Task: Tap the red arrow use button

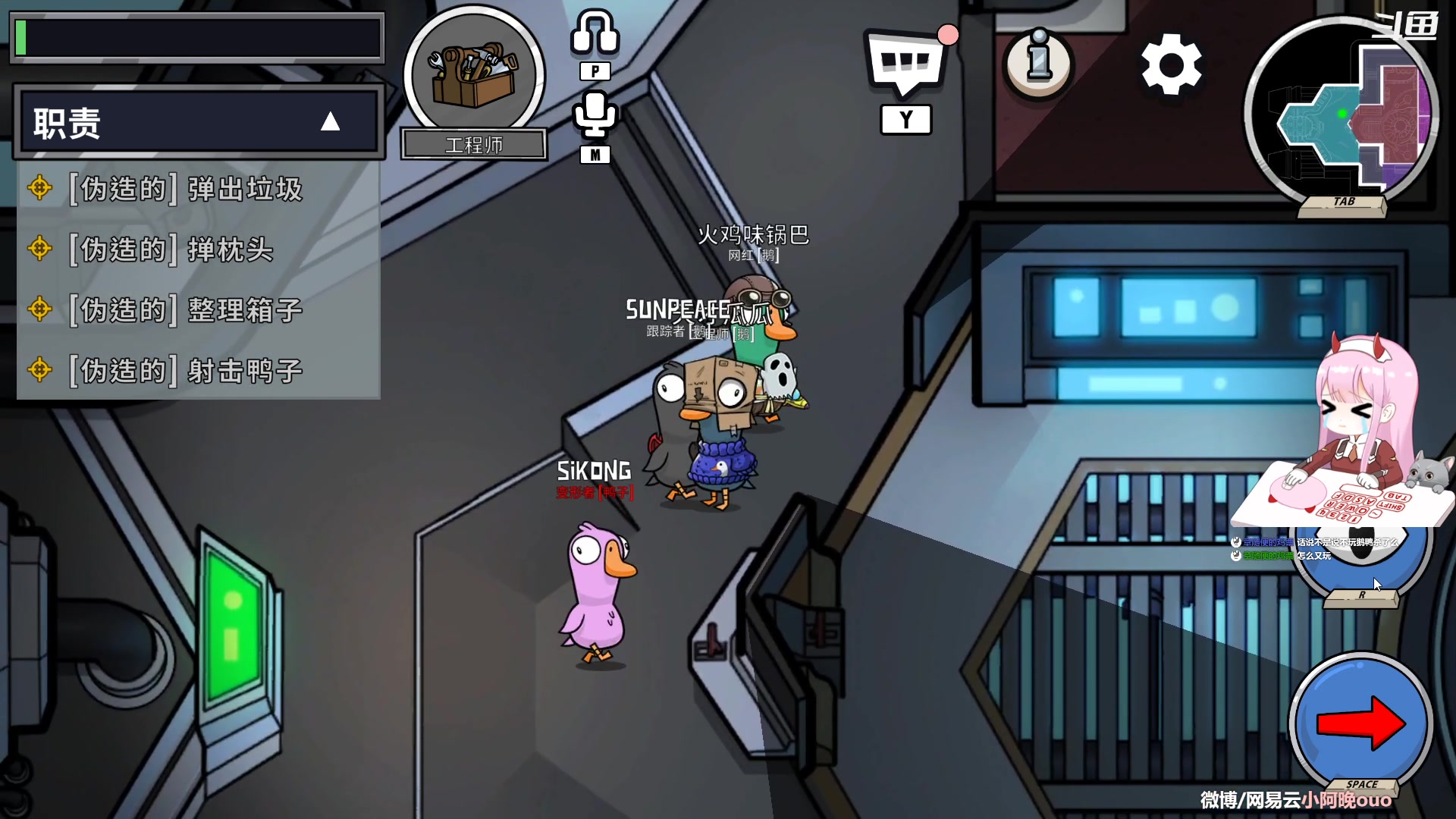Action: pos(1360,723)
